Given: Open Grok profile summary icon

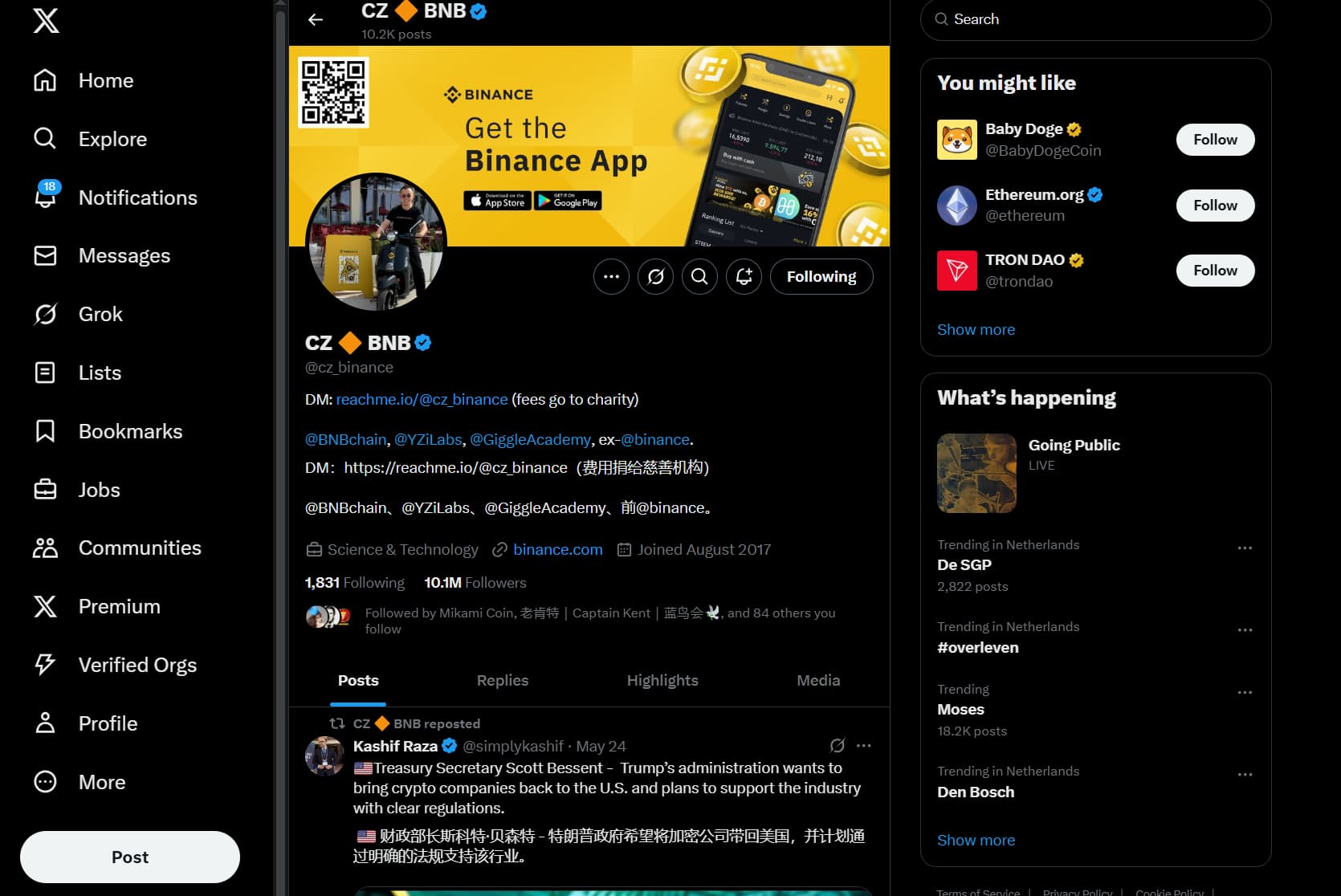Looking at the screenshot, I should (655, 277).
